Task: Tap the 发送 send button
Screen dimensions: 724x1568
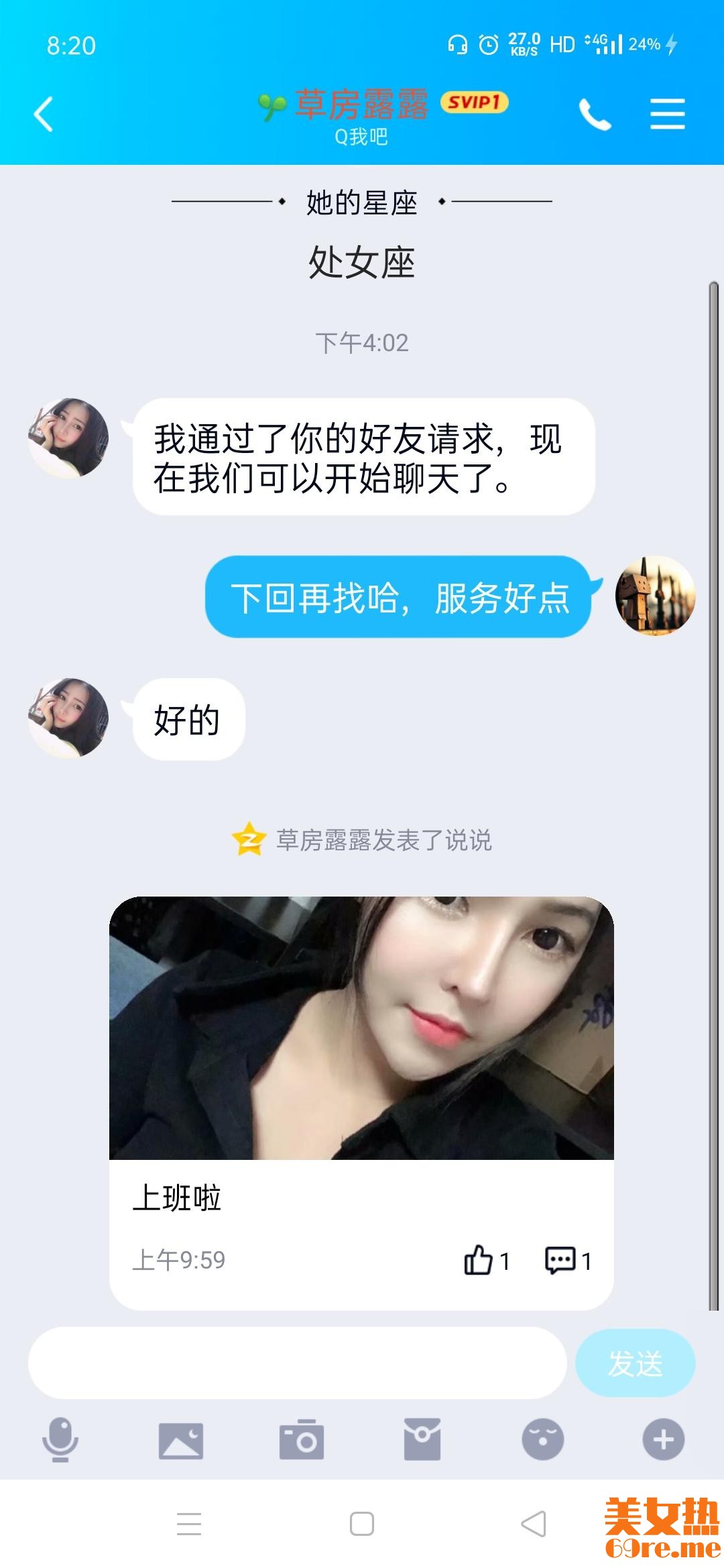Action: pos(635,1363)
